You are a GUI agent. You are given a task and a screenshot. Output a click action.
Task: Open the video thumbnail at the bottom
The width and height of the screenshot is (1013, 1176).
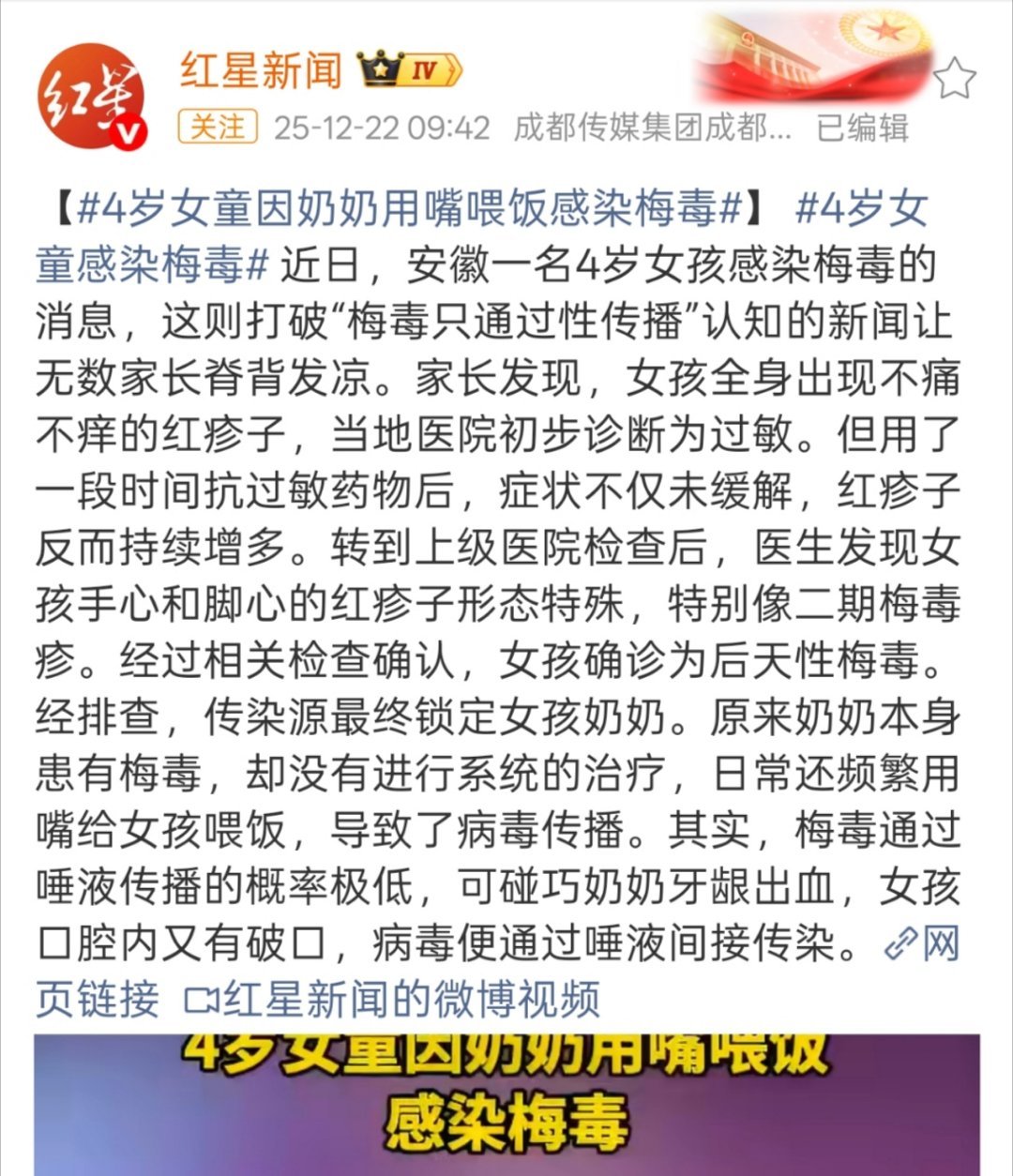click(506, 1107)
